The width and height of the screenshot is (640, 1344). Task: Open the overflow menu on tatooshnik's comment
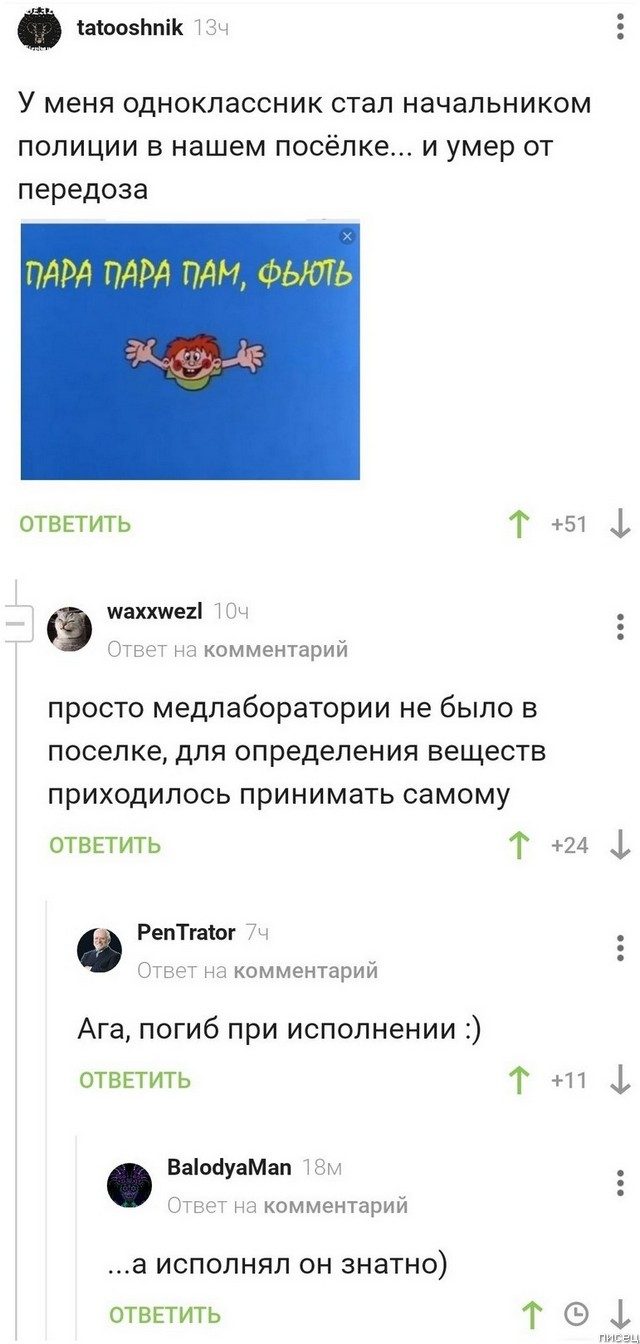(x=620, y=27)
